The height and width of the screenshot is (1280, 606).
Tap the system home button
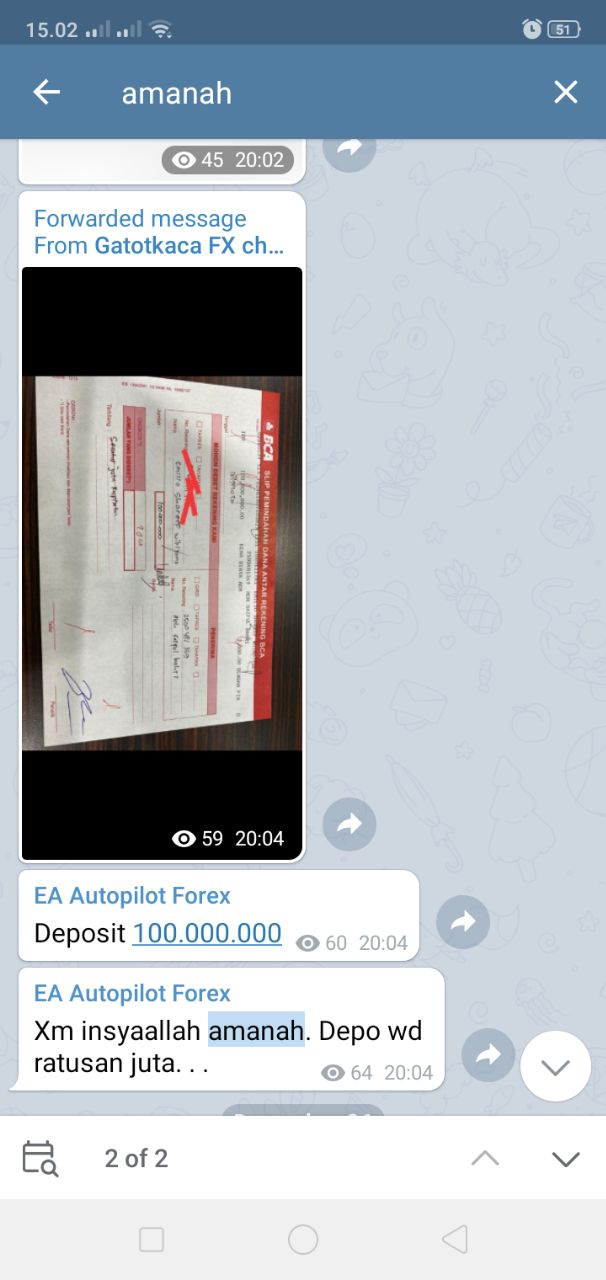tap(303, 1240)
